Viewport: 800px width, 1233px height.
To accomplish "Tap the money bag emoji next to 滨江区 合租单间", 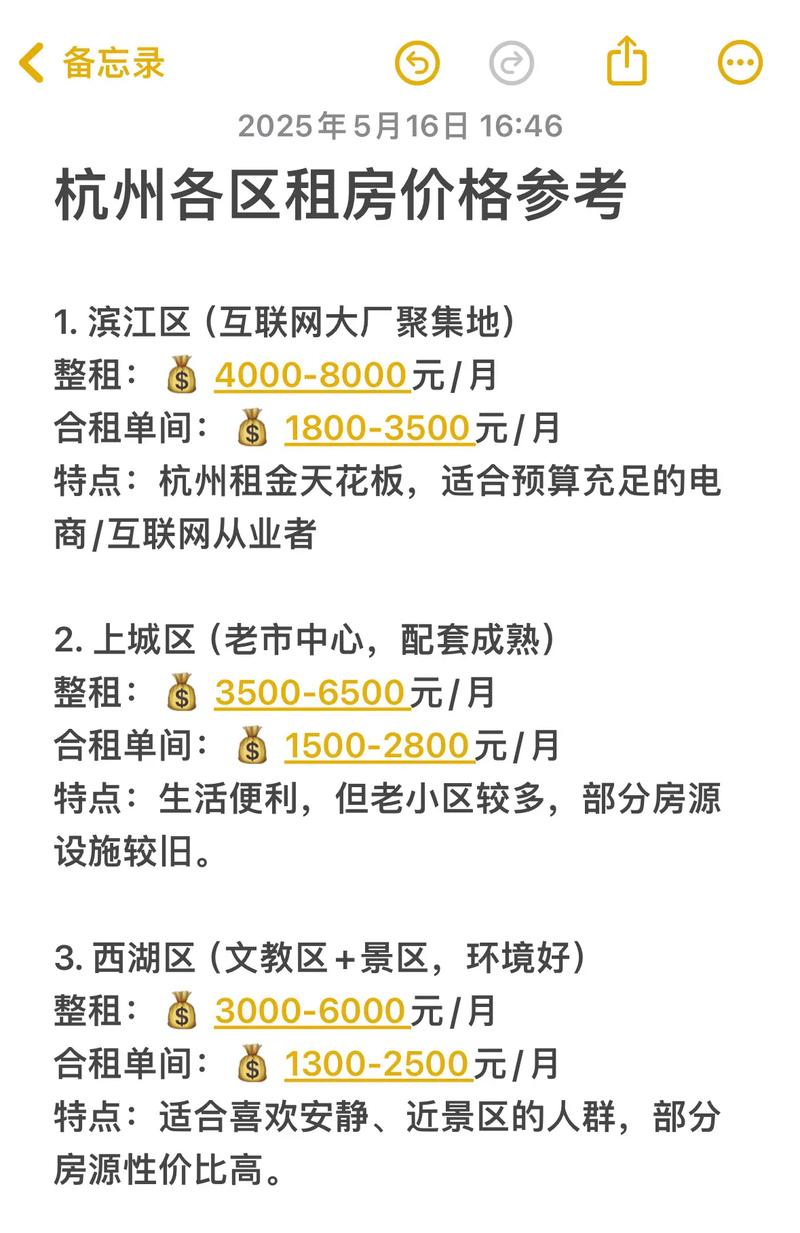I will click(253, 430).
